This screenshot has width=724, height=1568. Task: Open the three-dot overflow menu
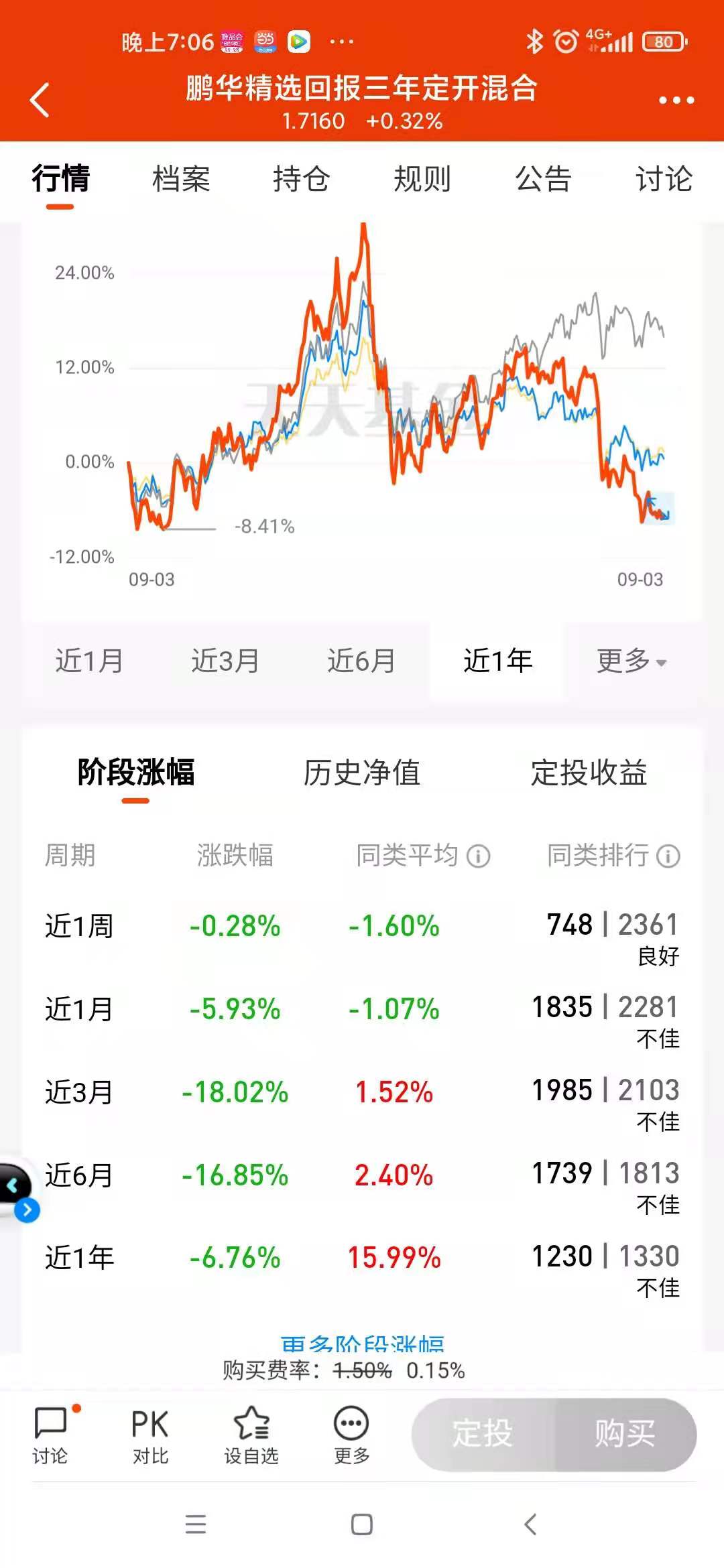pyautogui.click(x=676, y=101)
